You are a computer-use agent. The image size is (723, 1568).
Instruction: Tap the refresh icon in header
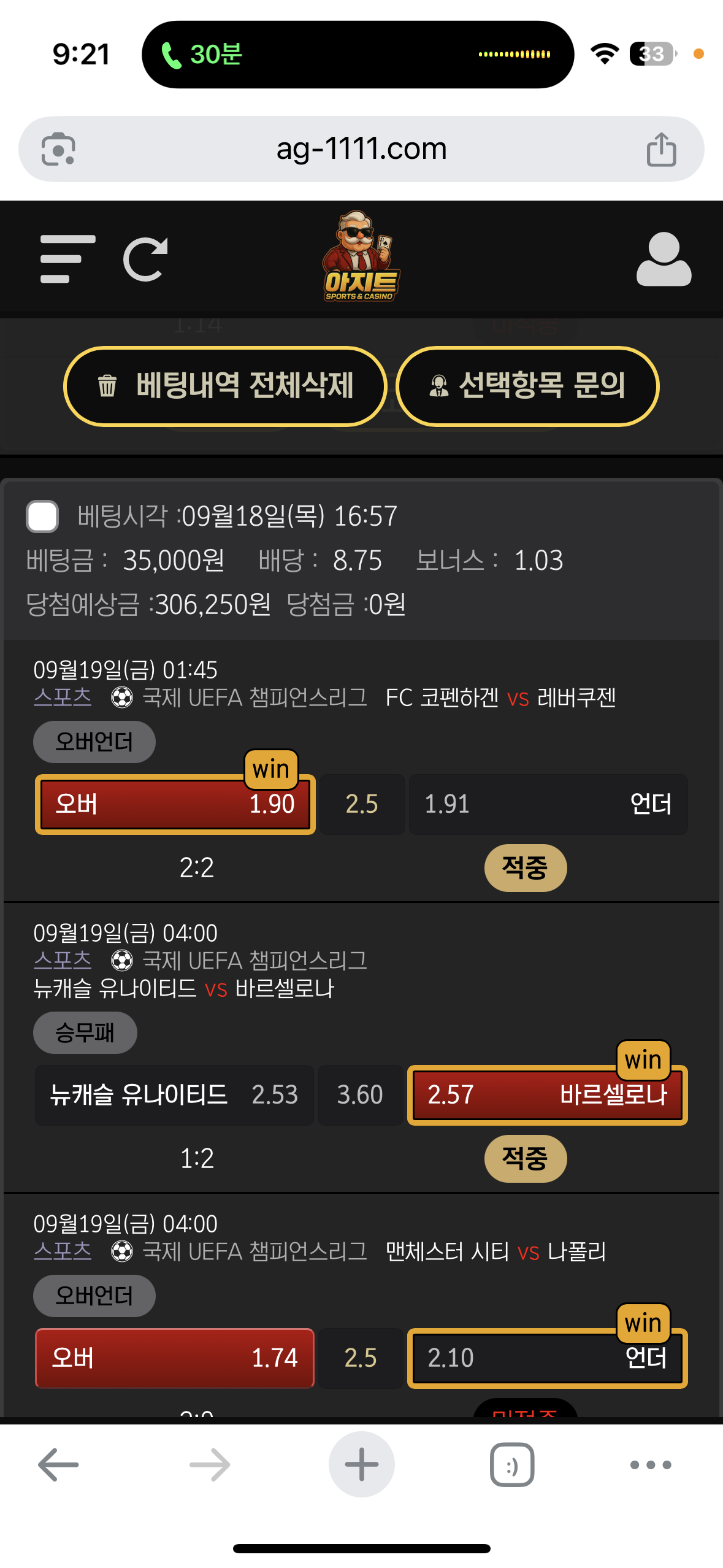pyautogui.click(x=145, y=259)
